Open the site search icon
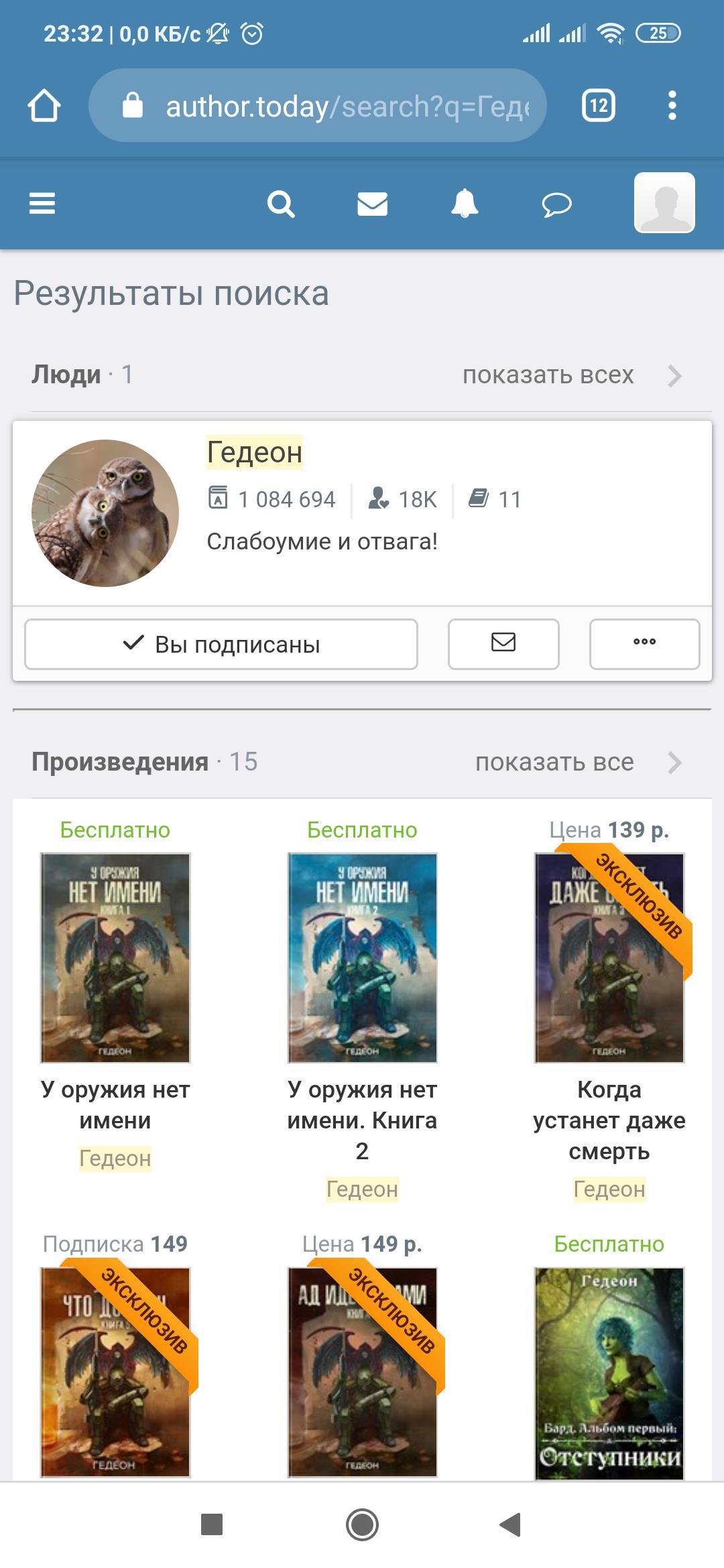The image size is (724, 1568). click(280, 203)
